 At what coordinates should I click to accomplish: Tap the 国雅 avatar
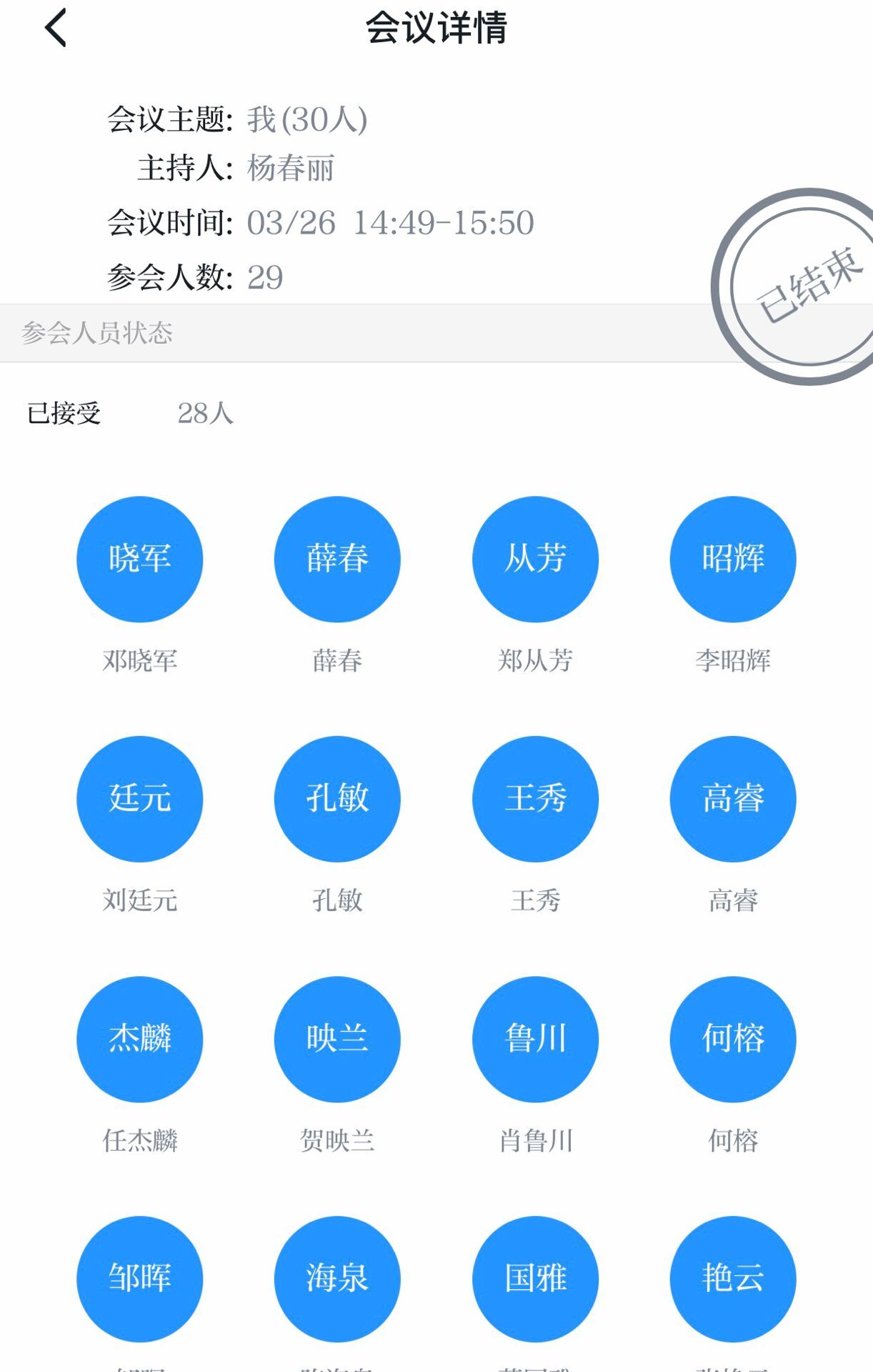[x=535, y=1278]
